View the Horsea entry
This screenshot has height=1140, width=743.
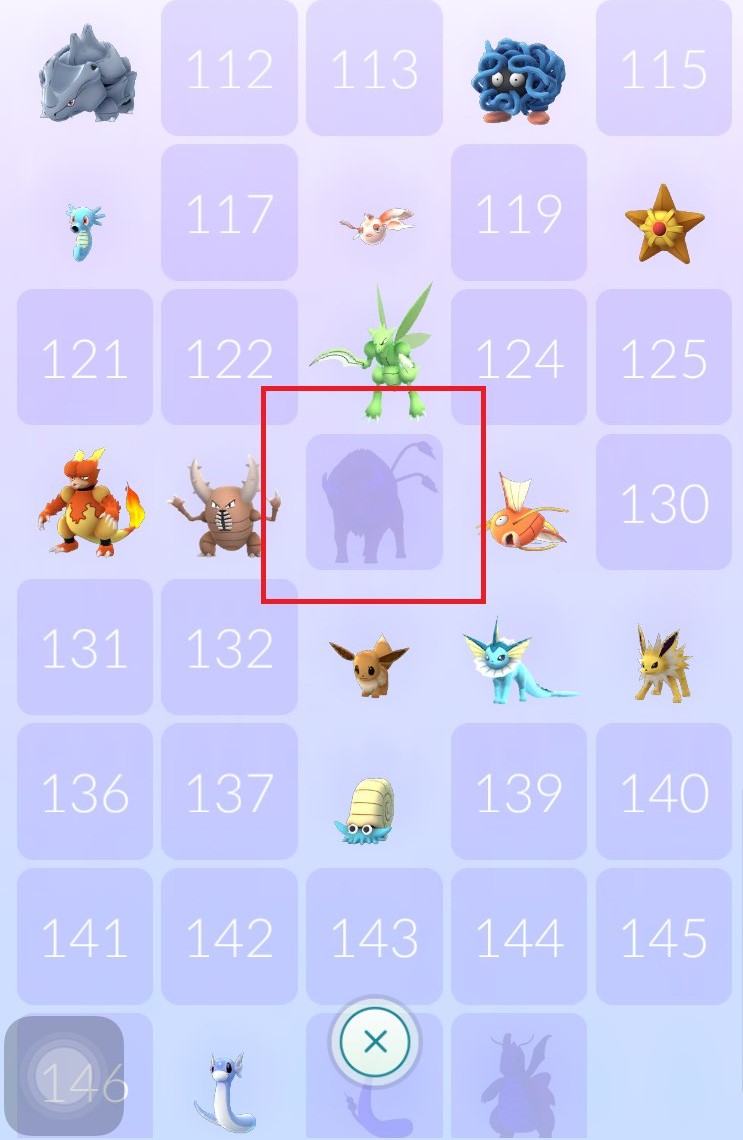pyautogui.click(x=85, y=228)
